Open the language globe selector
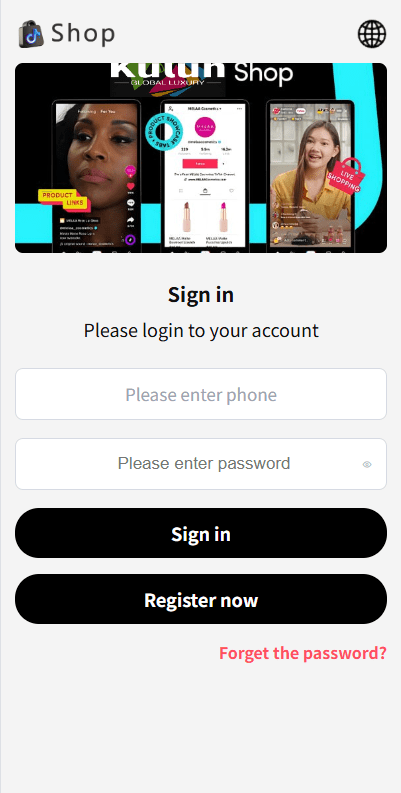401x793 pixels. [372, 34]
